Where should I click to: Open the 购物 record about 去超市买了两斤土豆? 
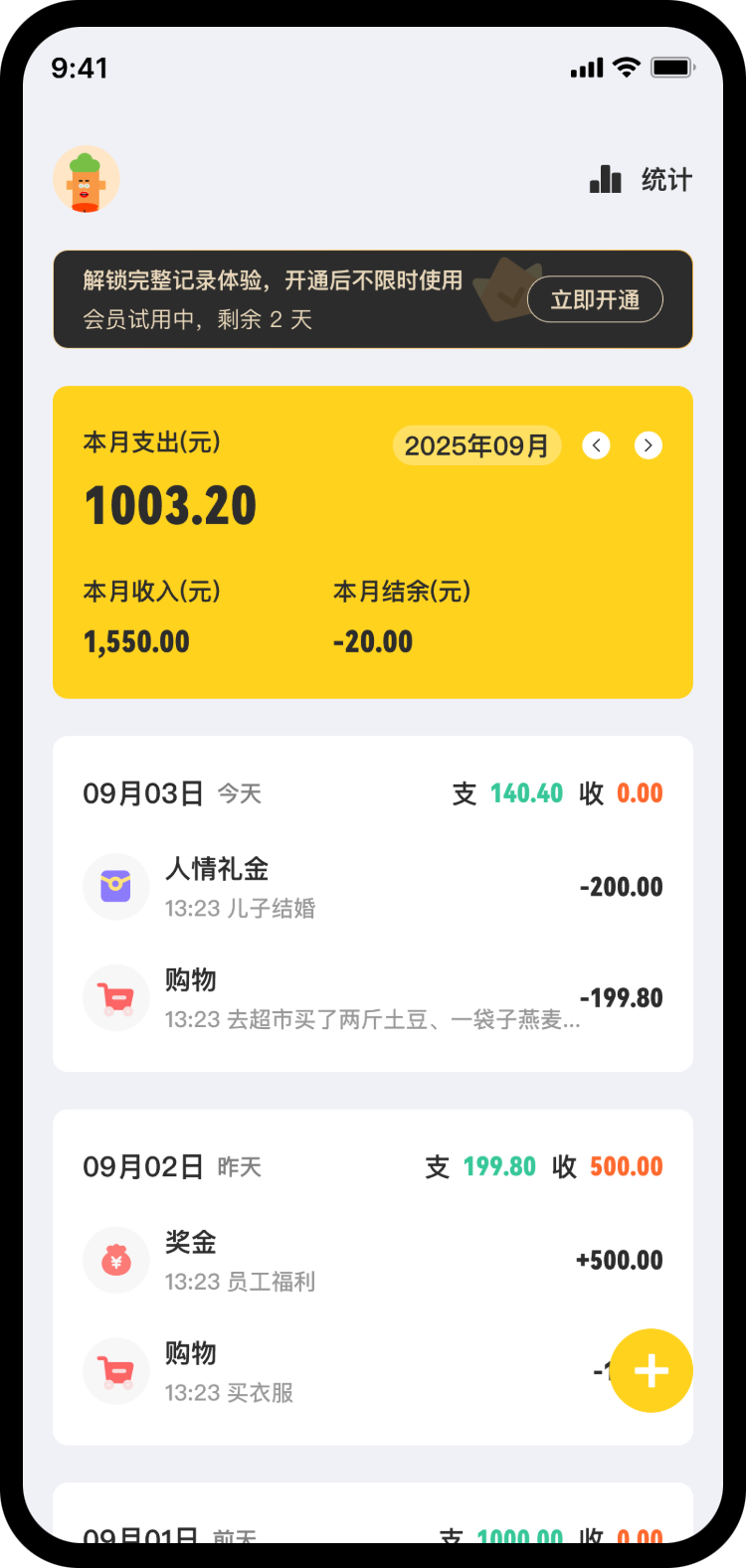coord(372,998)
